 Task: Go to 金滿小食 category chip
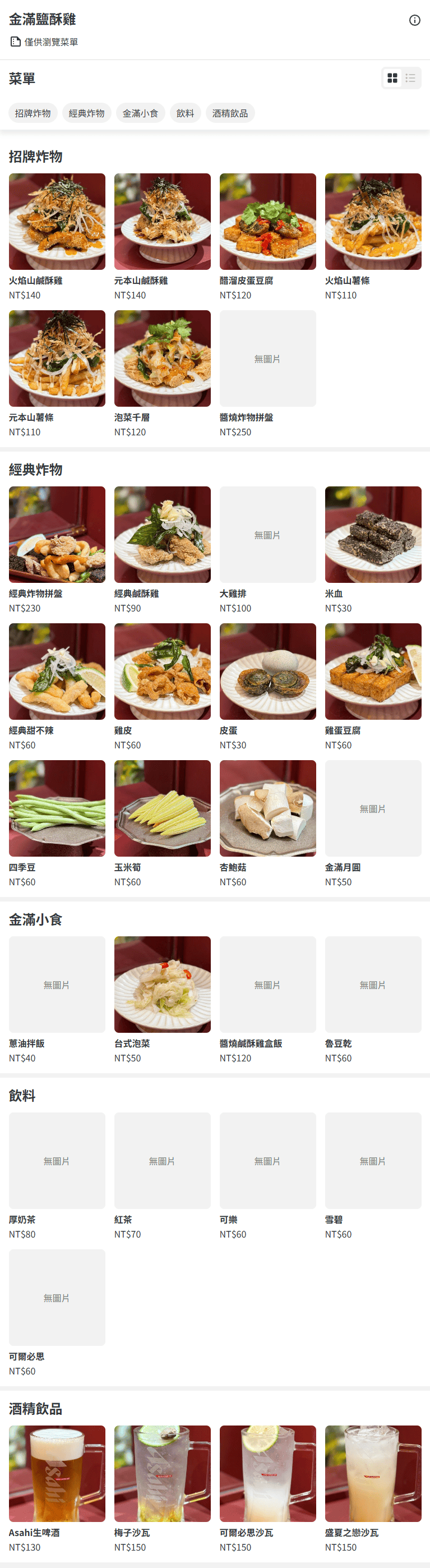tap(140, 113)
